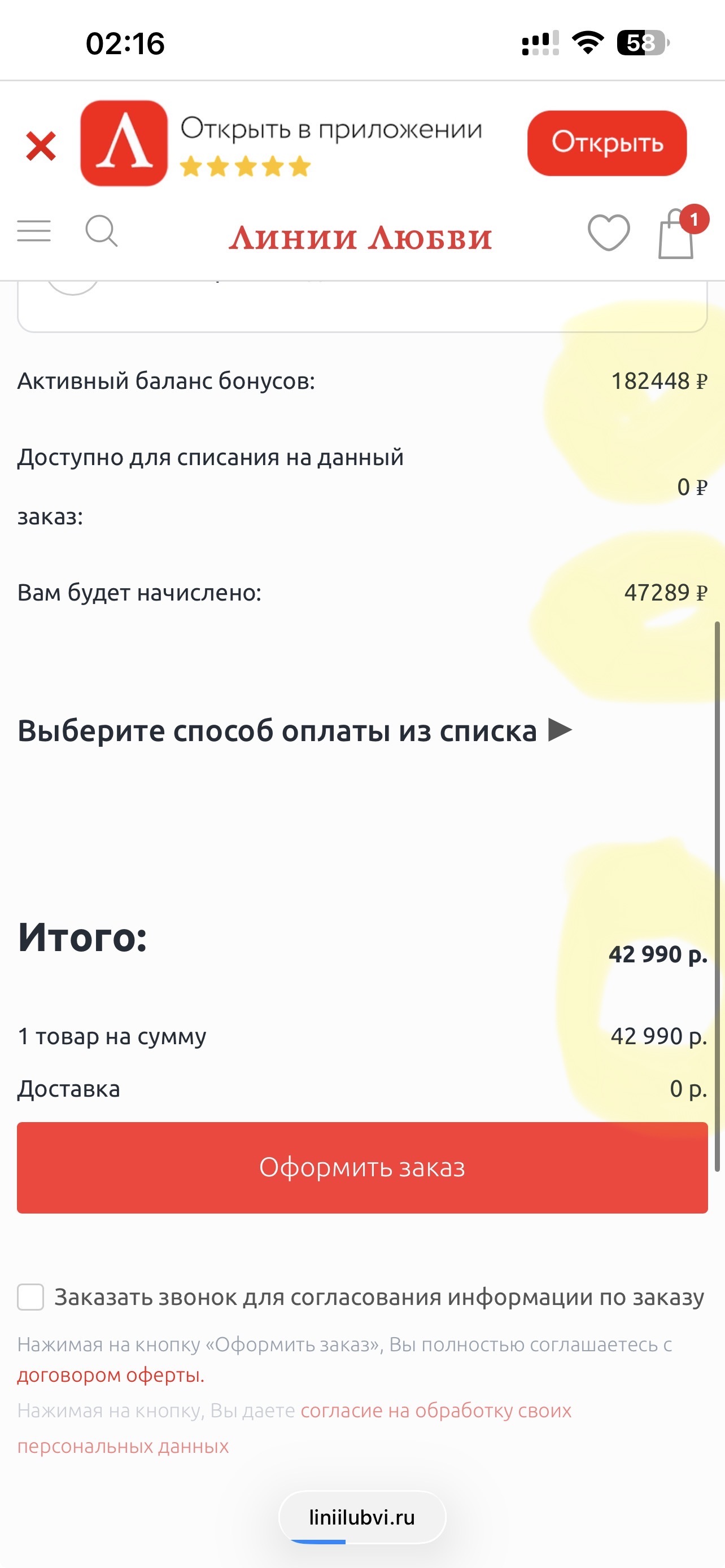This screenshot has width=725, height=1568.
Task: Expand Выберите способ оплаты из списка
Action: (295, 730)
